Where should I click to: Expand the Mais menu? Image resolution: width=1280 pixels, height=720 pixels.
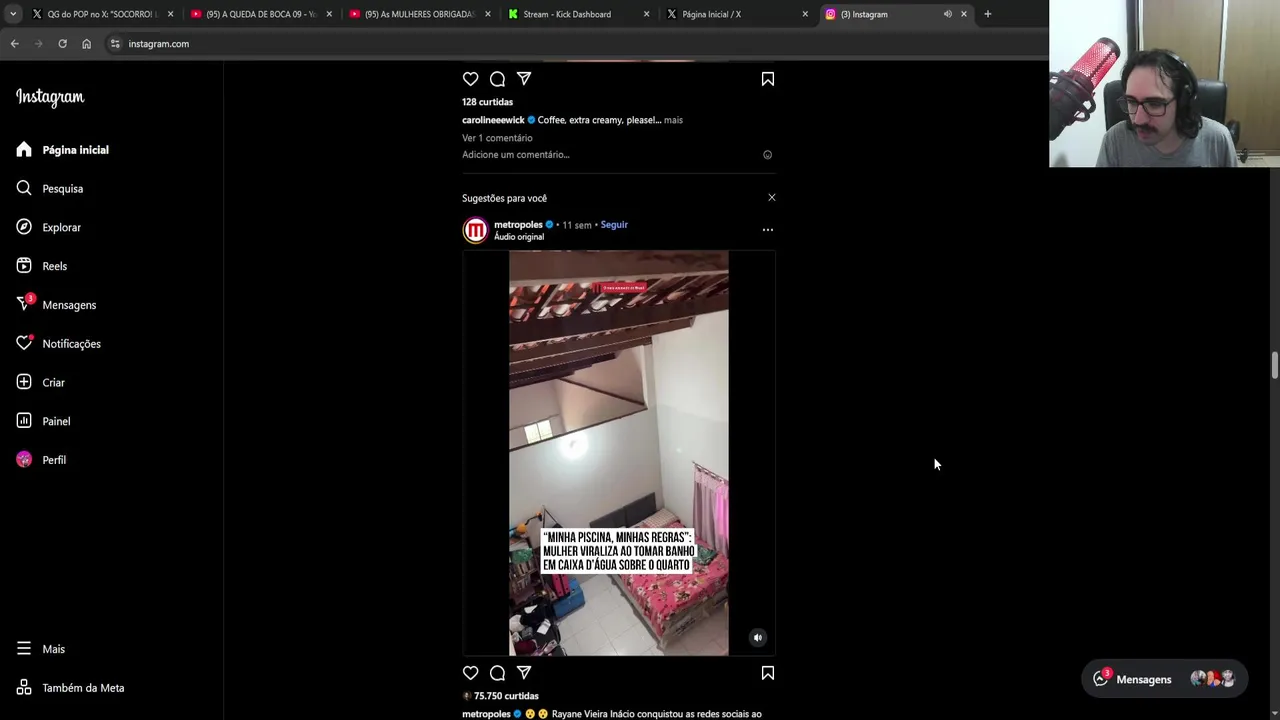point(53,649)
